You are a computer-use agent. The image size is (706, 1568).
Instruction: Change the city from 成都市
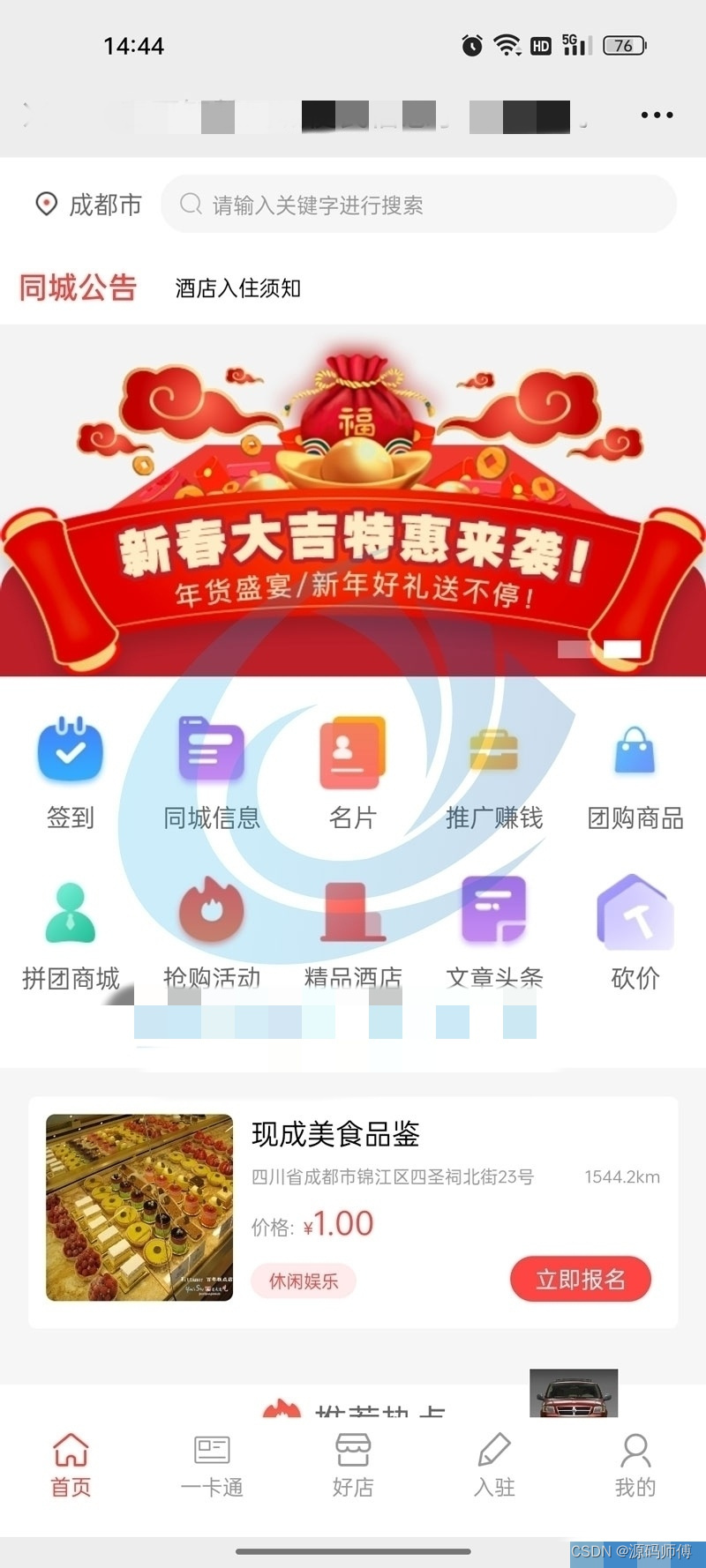coord(88,205)
